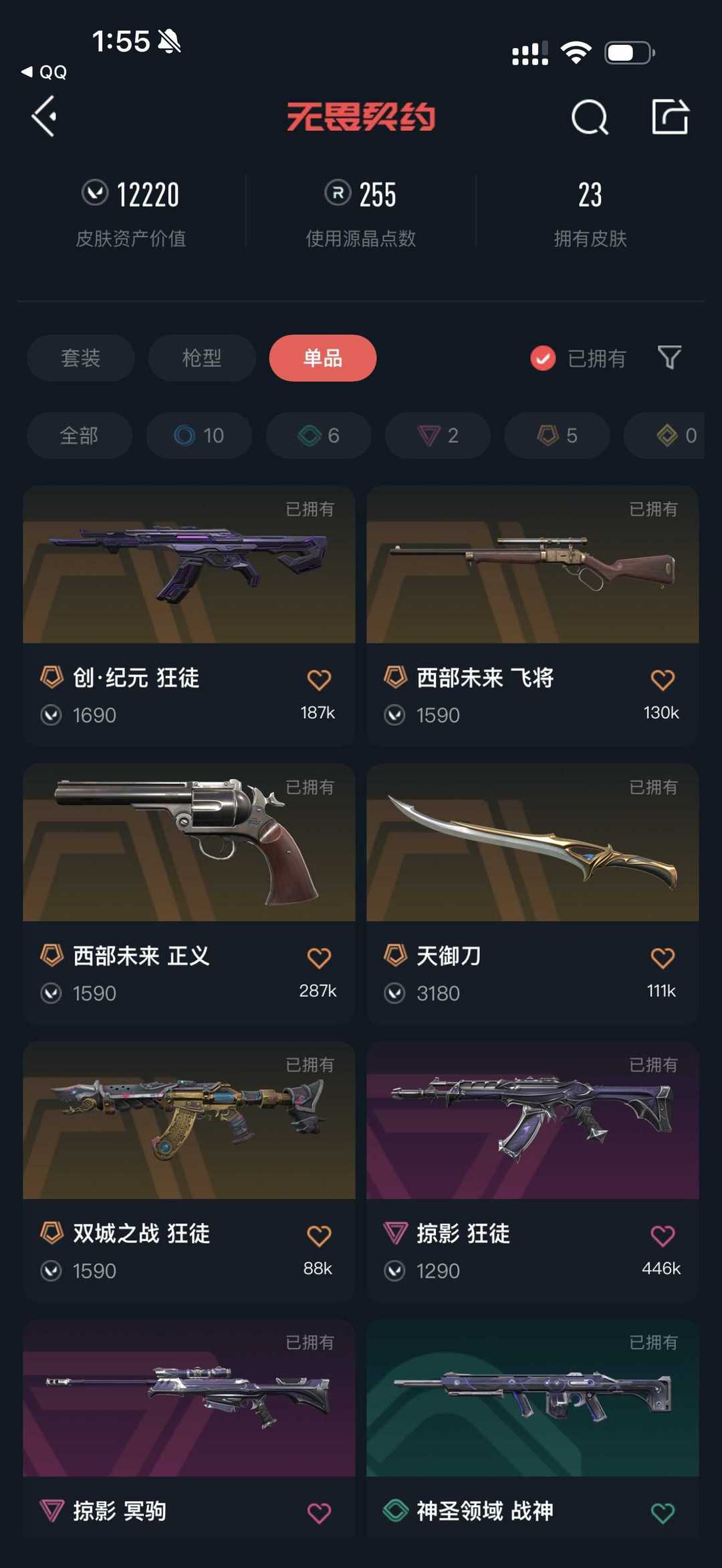Filter by the blue tier chip showing 10
This screenshot has height=1568, width=722.
(199, 436)
